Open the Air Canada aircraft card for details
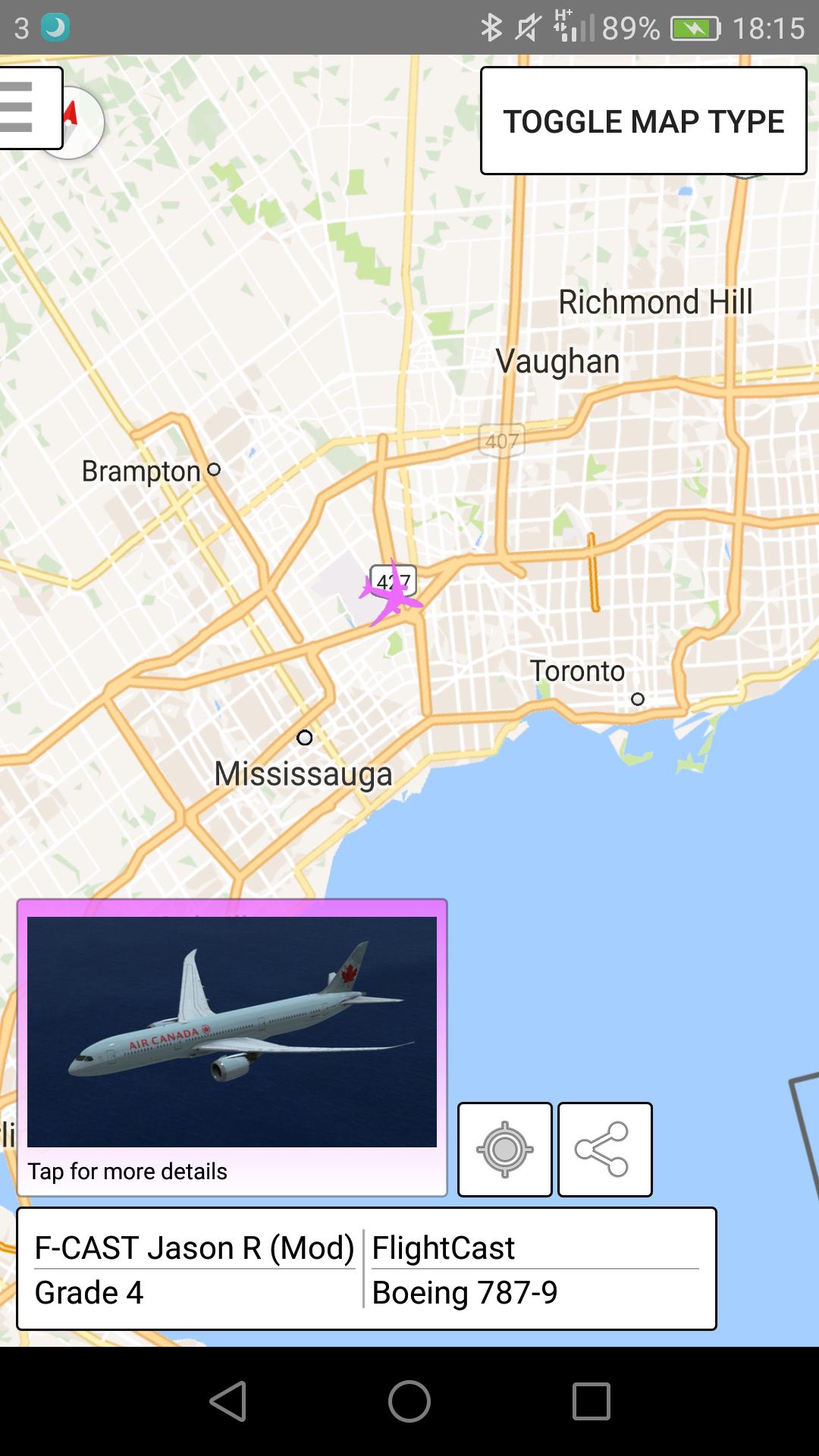Image resolution: width=819 pixels, height=1456 pixels. [232, 1046]
